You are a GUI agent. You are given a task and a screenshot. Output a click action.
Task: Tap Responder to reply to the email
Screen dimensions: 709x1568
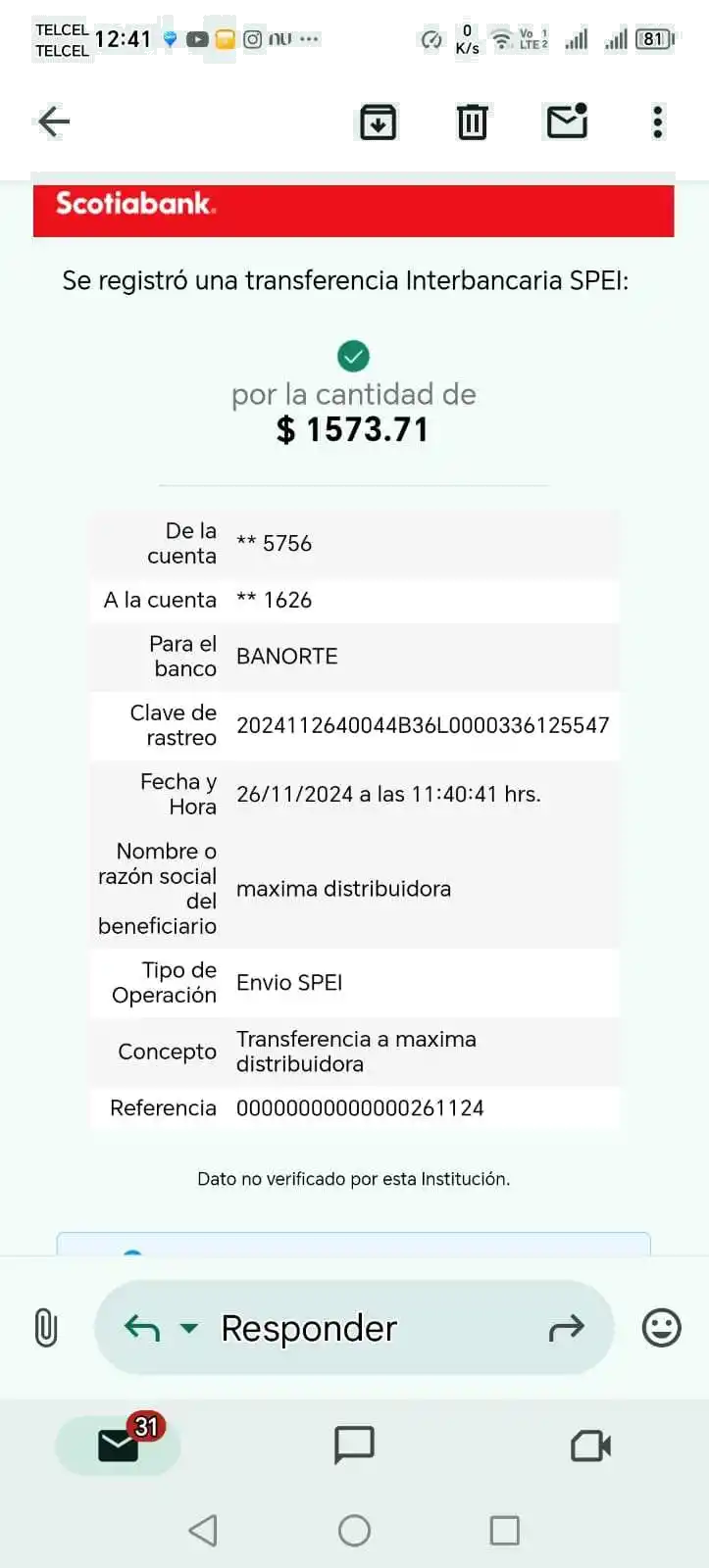pyautogui.click(x=309, y=1328)
